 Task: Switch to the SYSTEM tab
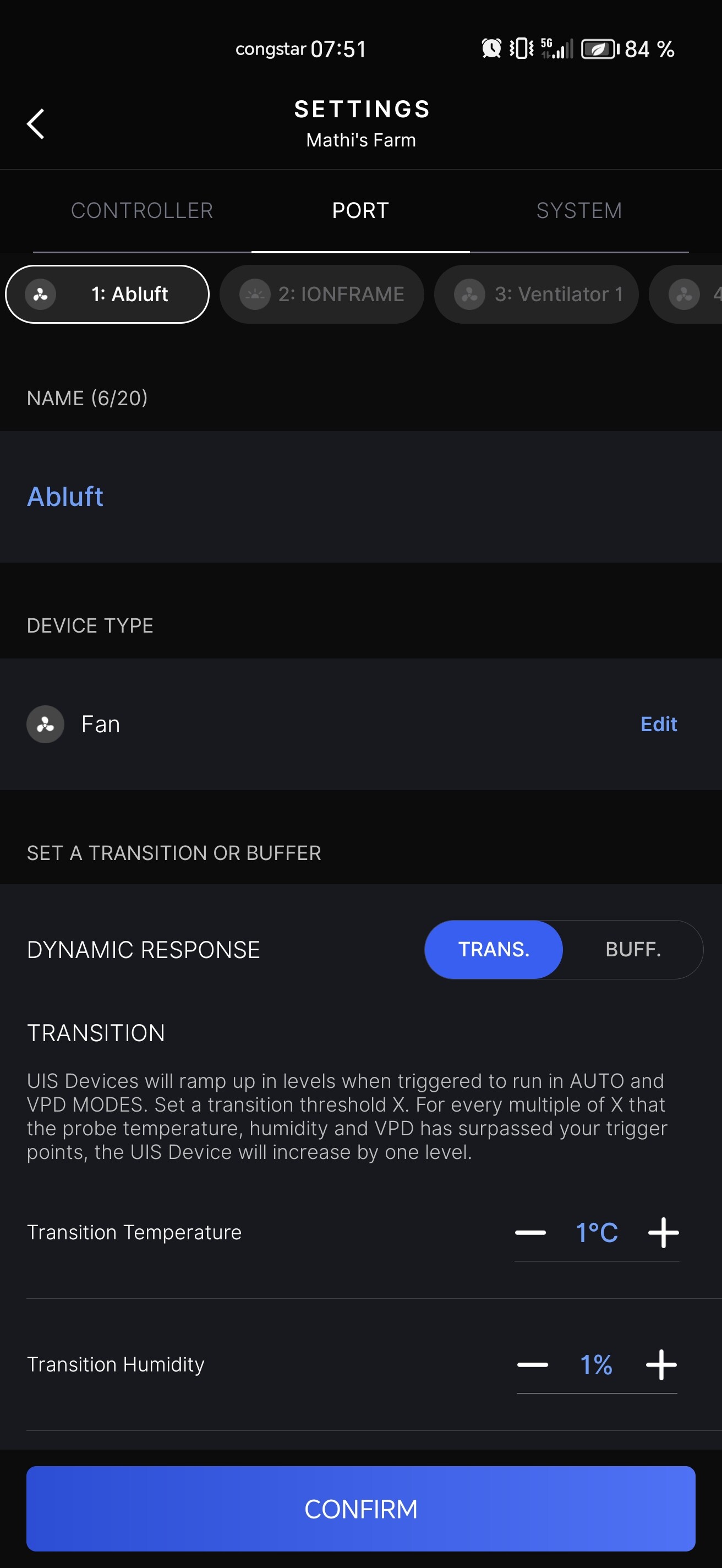578,211
